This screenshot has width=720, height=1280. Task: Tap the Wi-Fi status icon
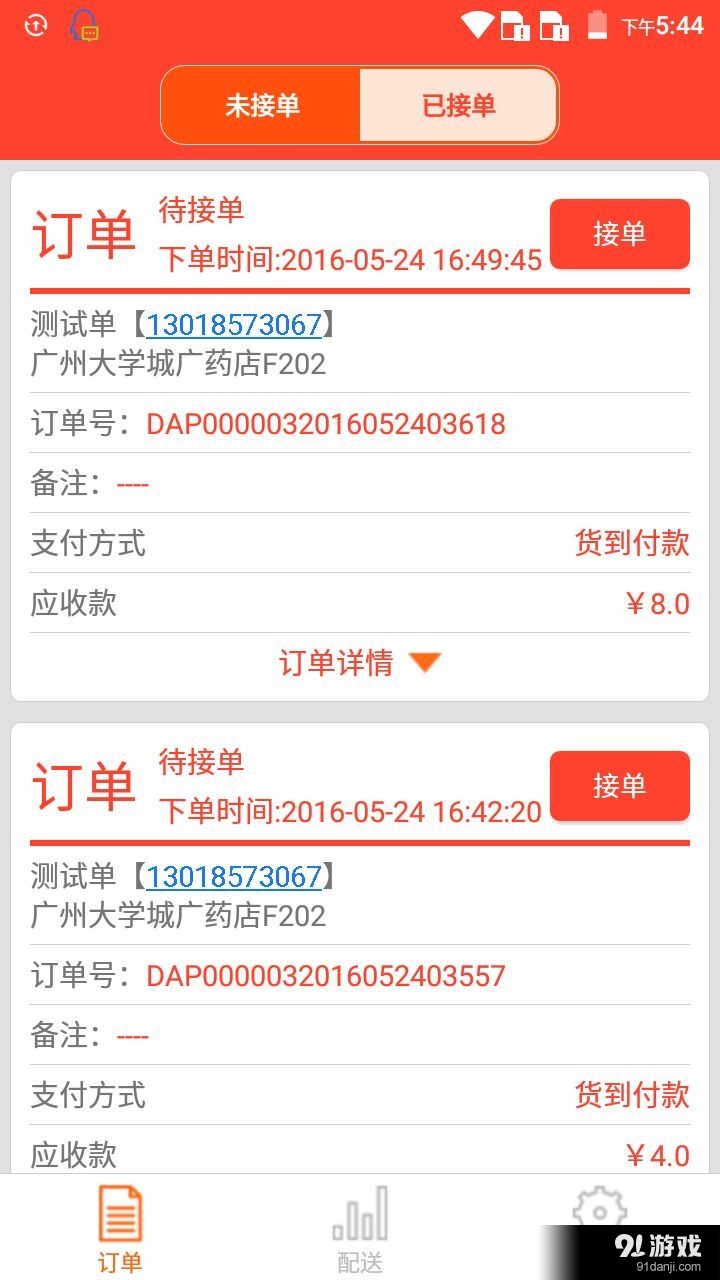tap(478, 23)
